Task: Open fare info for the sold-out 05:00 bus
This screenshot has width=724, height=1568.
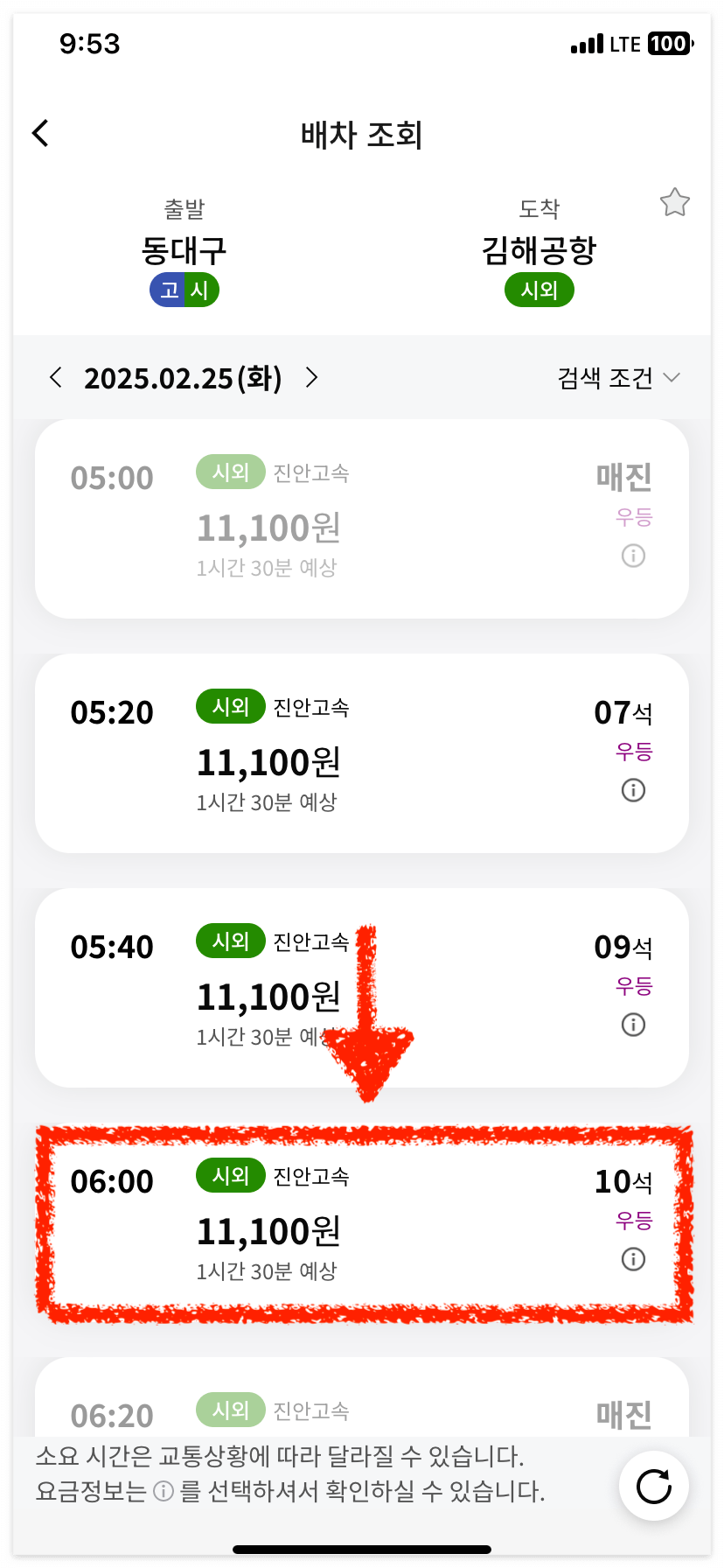Action: click(633, 556)
